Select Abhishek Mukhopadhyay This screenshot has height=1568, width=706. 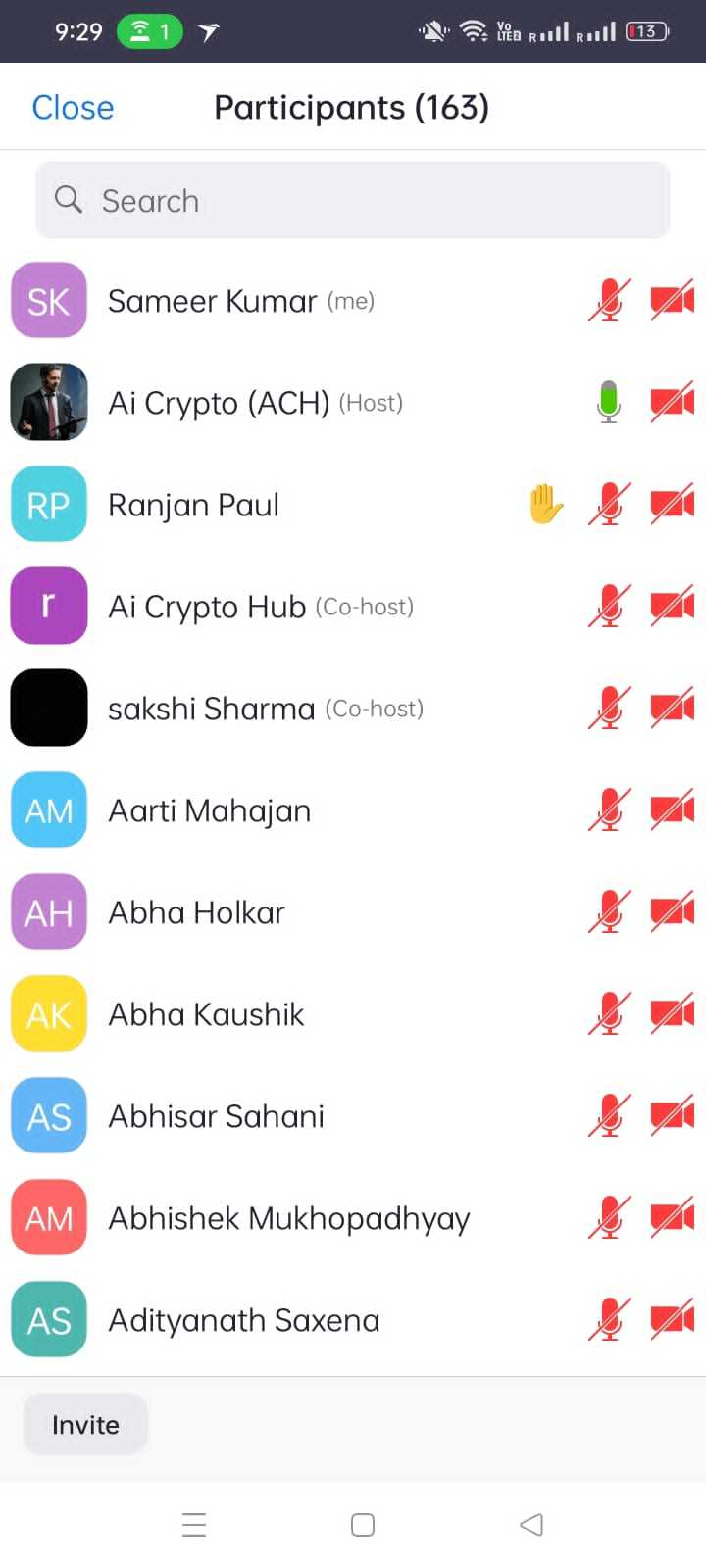(x=353, y=1218)
